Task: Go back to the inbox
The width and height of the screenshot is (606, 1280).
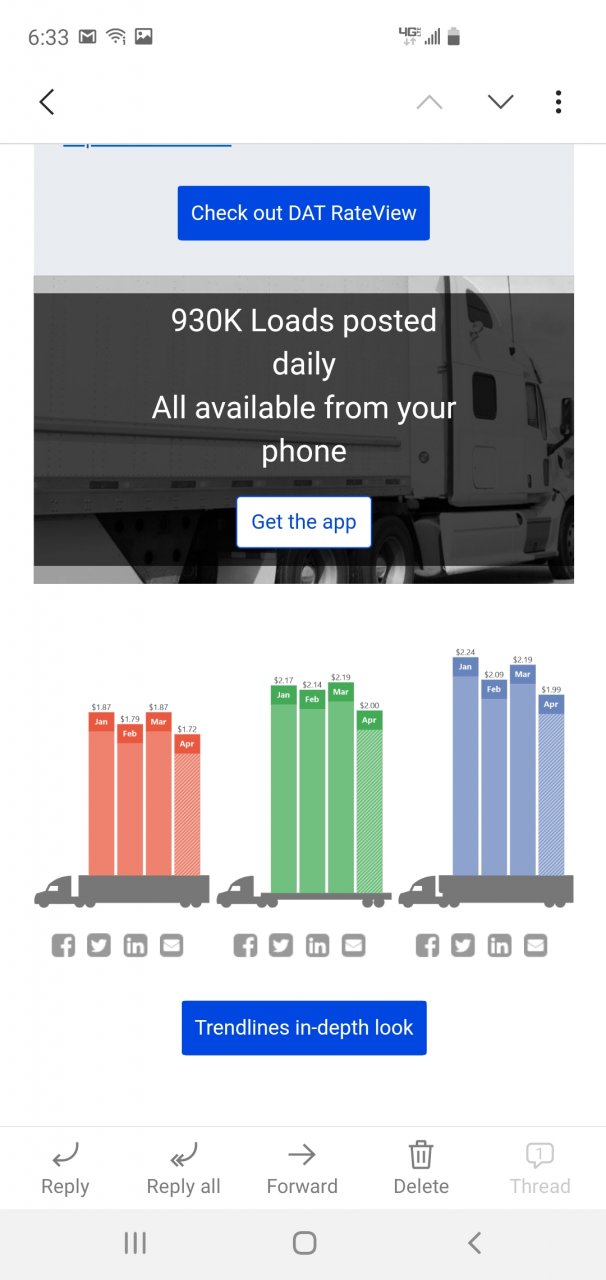Action: pos(46,101)
